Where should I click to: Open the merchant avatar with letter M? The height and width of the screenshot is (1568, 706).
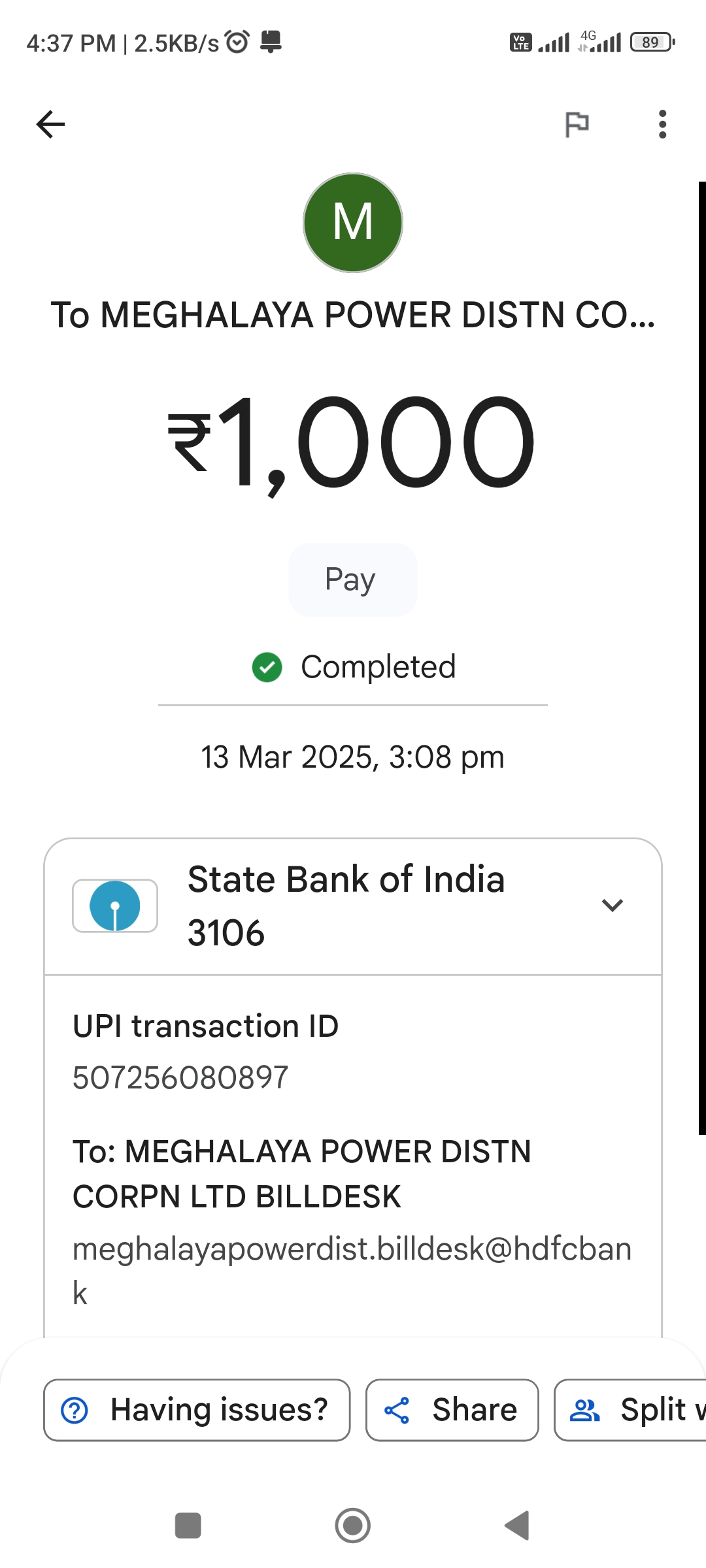pyautogui.click(x=353, y=223)
